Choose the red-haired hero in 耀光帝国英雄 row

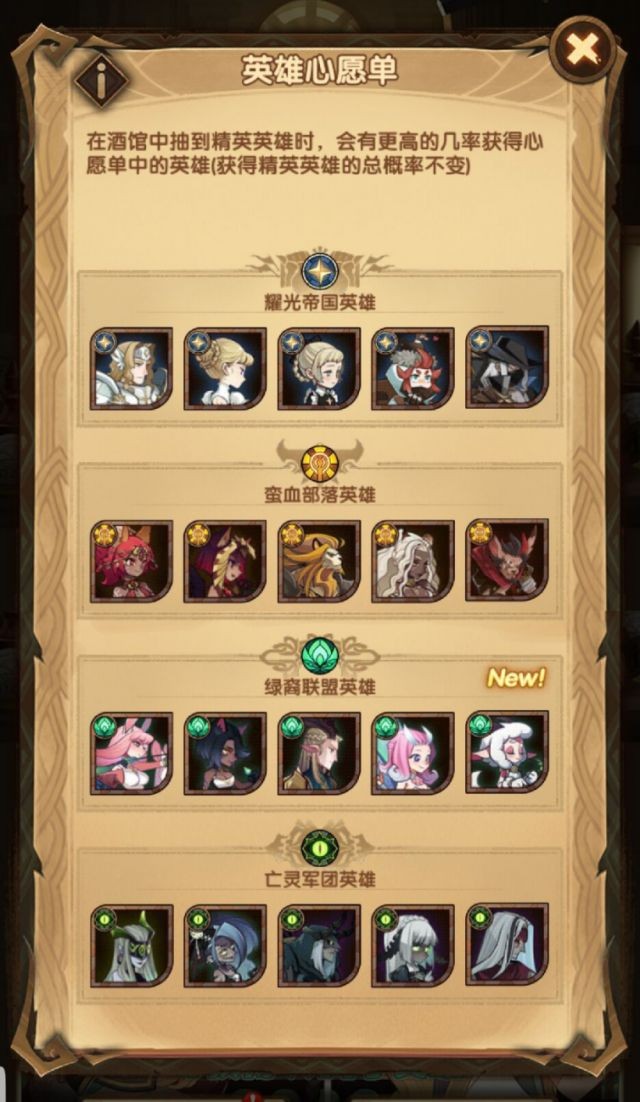[413, 368]
